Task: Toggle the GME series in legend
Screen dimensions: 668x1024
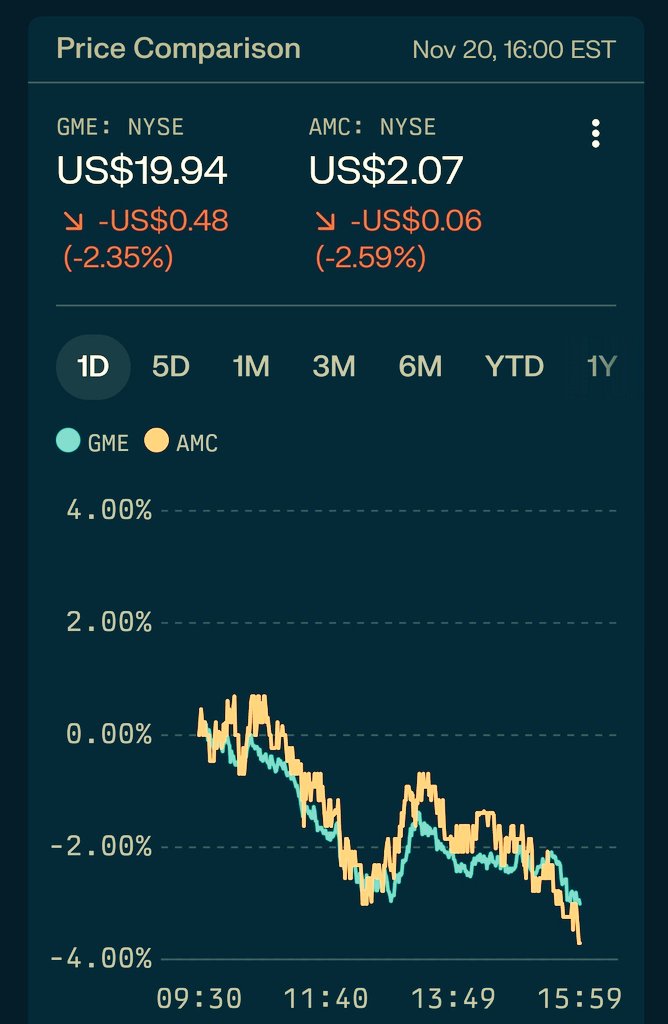Action: pos(93,442)
